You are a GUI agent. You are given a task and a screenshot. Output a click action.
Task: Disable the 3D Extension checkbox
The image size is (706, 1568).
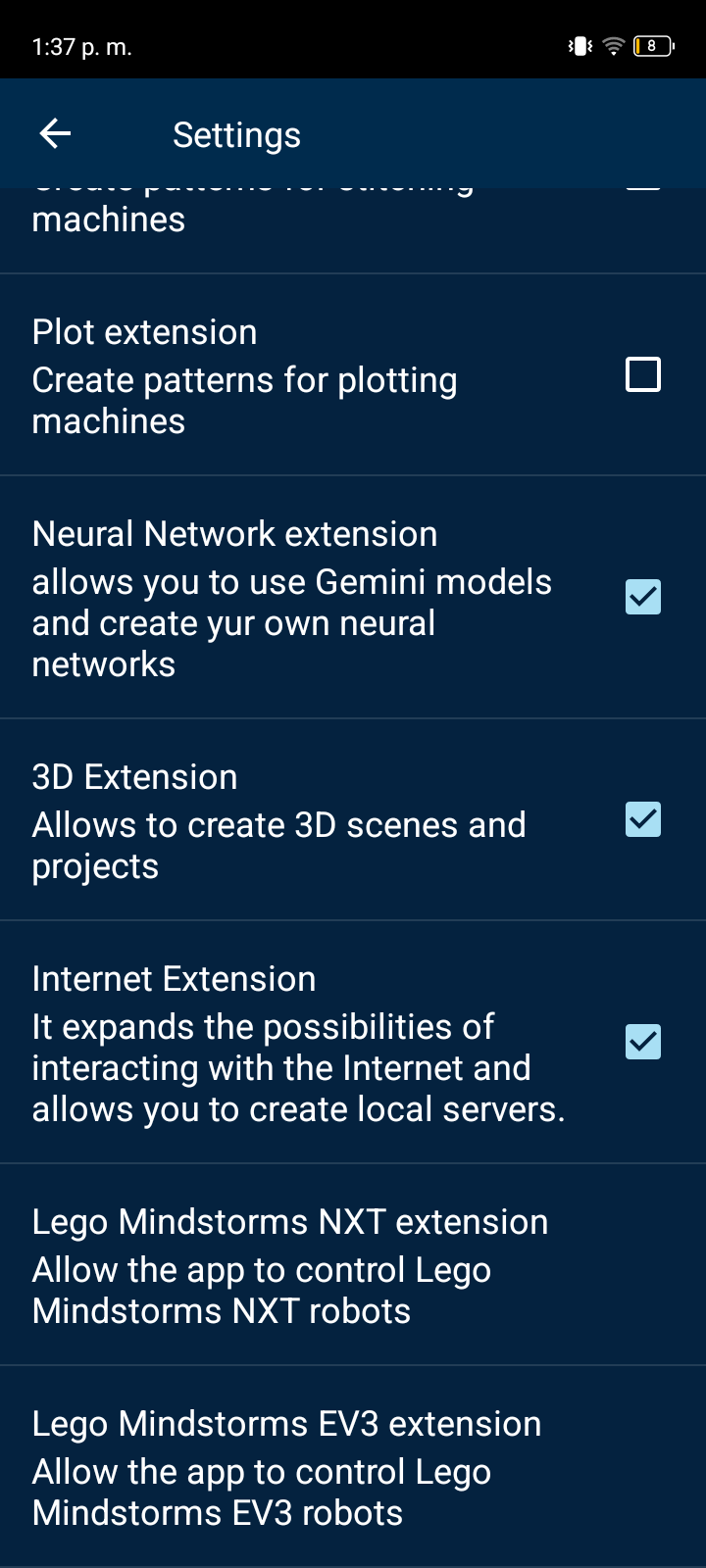(x=642, y=819)
